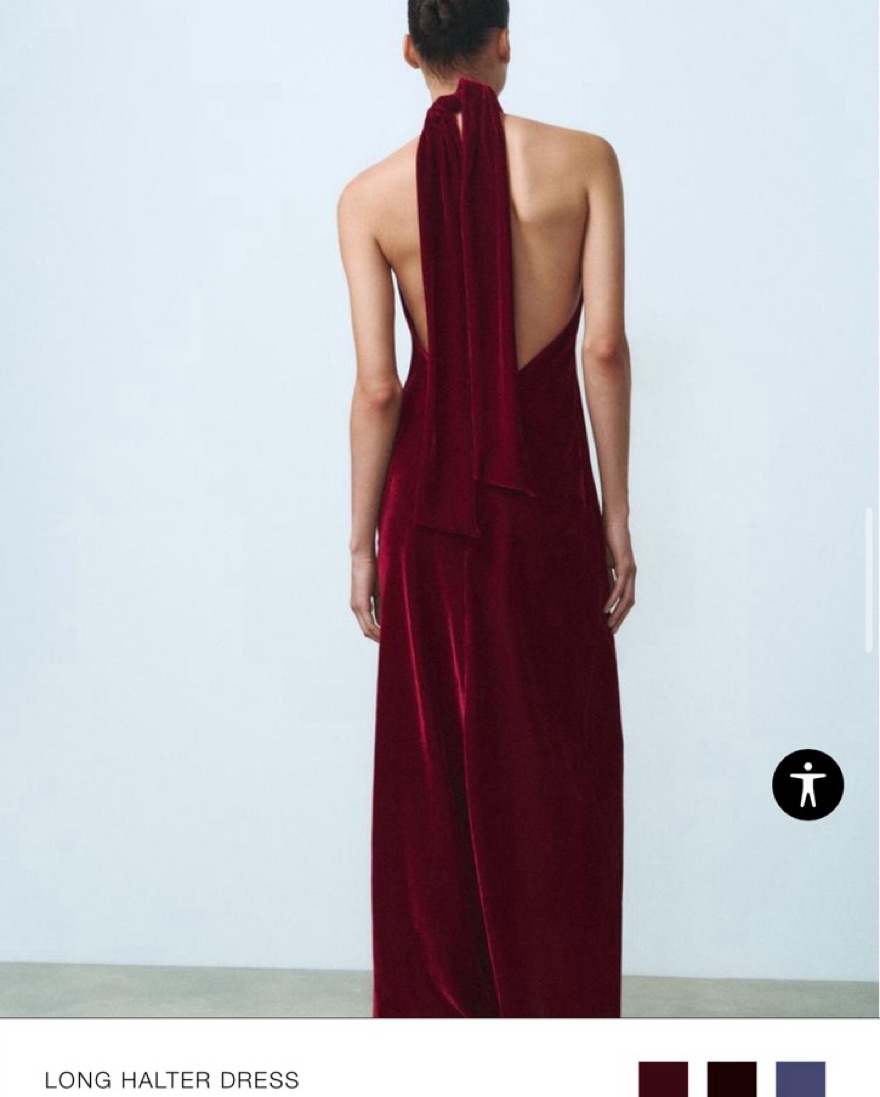The image size is (880, 1097).
Task: Open the accessibility options button
Action: [807, 785]
